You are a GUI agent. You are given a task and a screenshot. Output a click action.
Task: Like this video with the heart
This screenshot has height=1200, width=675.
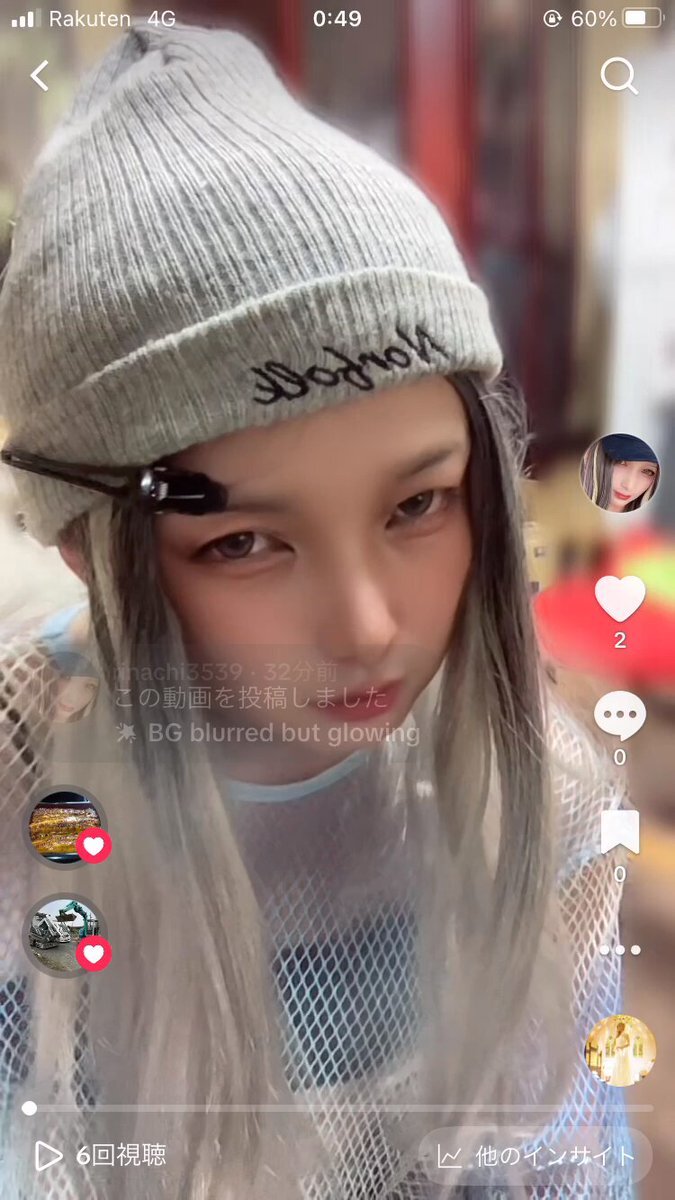620,598
